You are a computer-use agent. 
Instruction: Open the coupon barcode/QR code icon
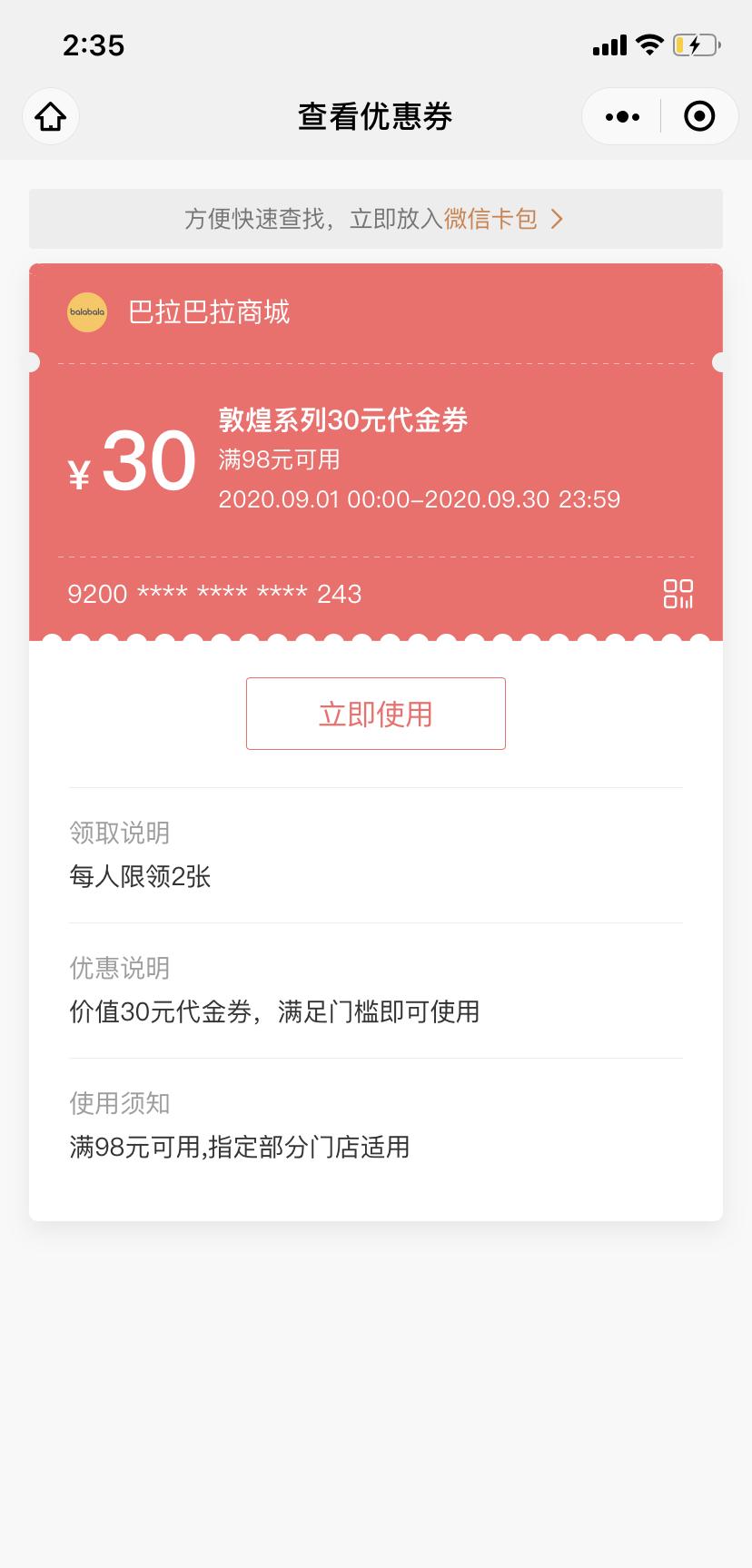[679, 593]
